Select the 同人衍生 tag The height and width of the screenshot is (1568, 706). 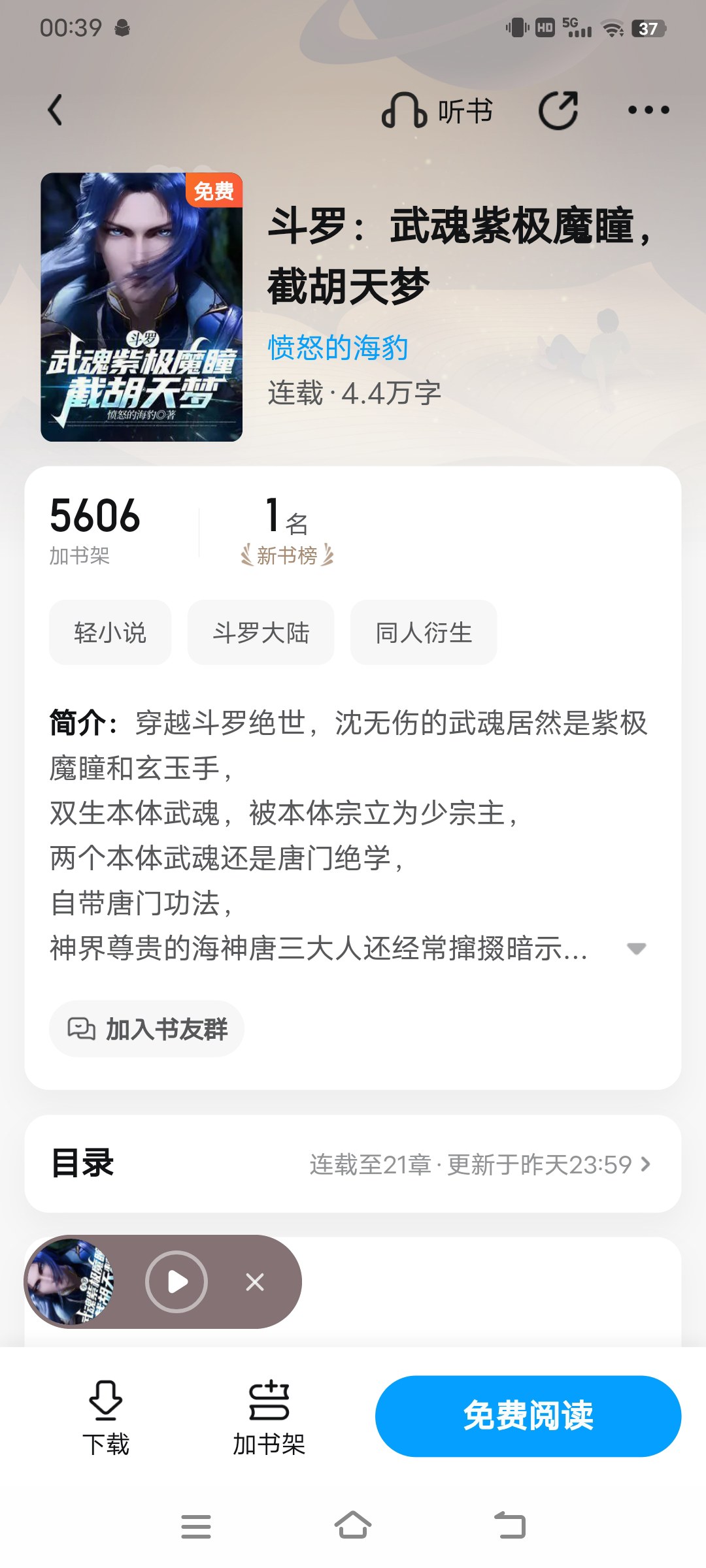click(x=424, y=632)
